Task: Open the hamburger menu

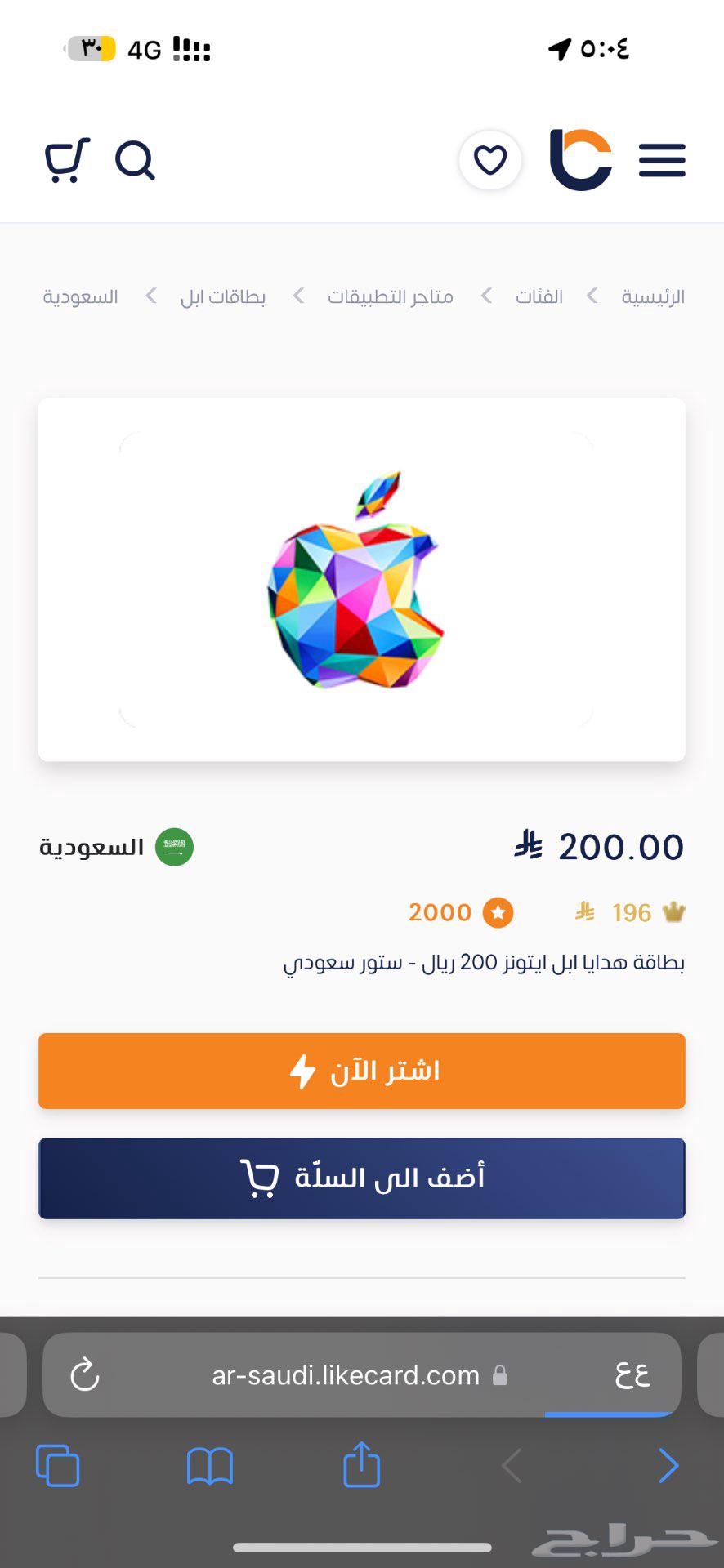Action: tap(662, 160)
